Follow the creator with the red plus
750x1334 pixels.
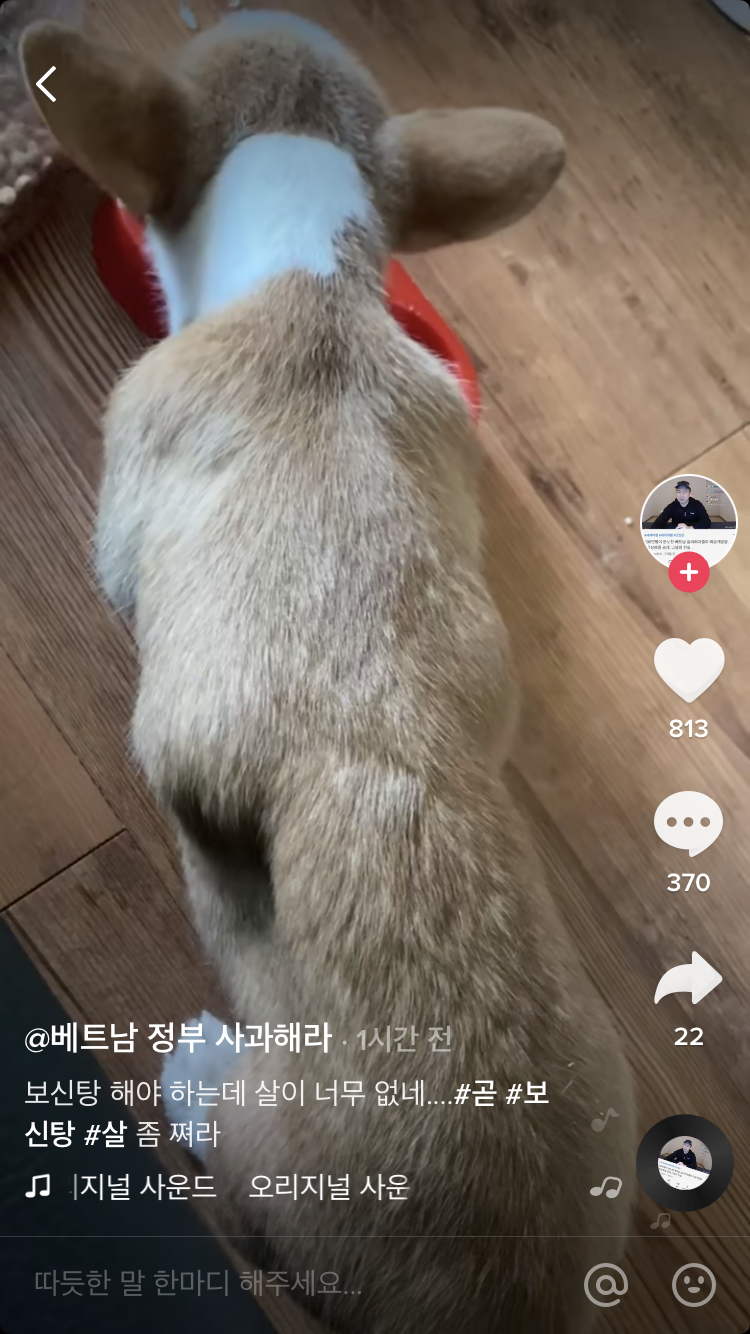(x=688, y=574)
